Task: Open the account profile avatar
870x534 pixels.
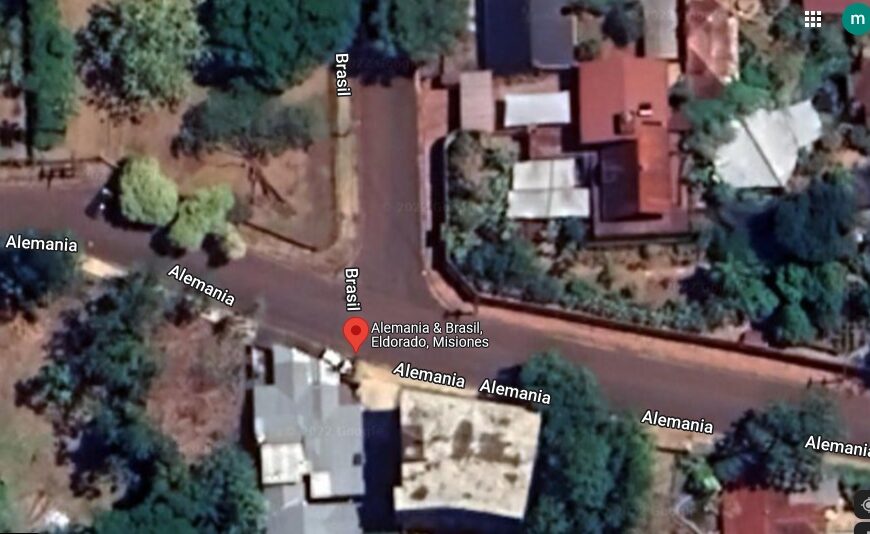Action: tap(855, 19)
